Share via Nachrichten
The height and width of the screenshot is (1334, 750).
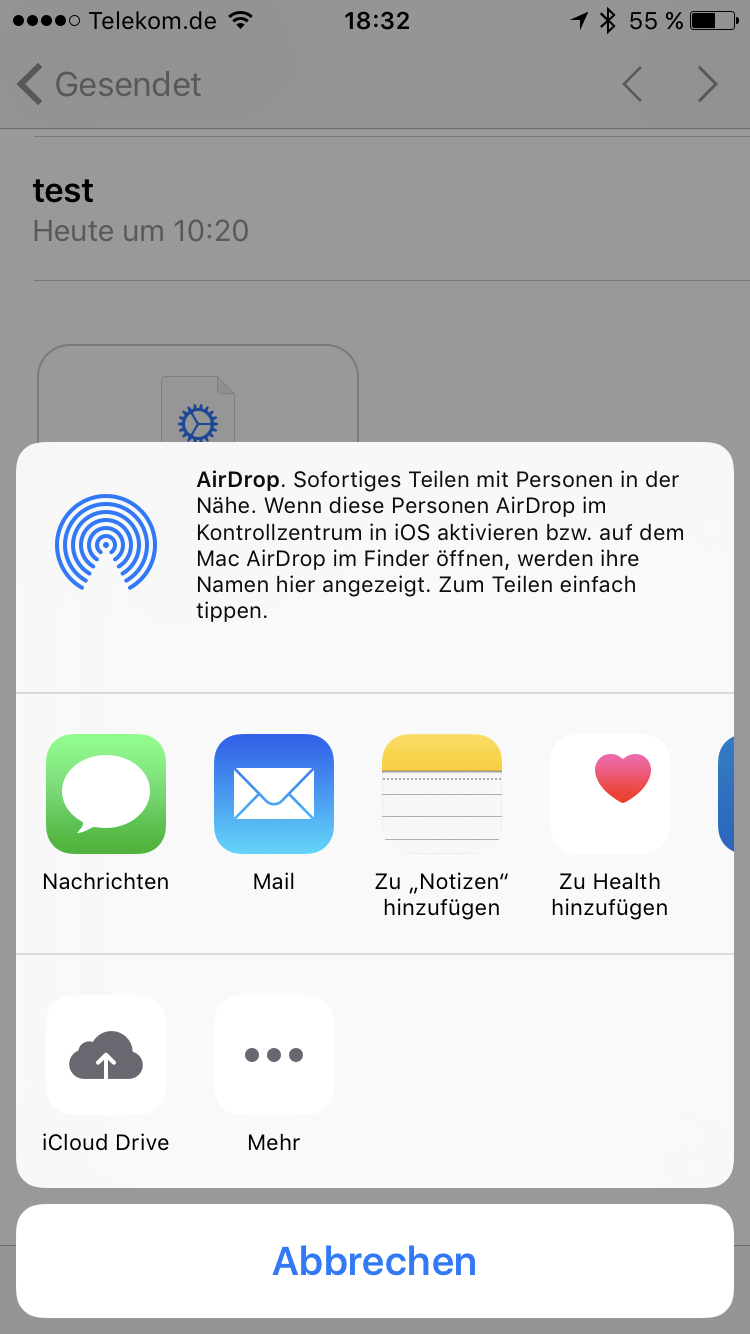106,794
